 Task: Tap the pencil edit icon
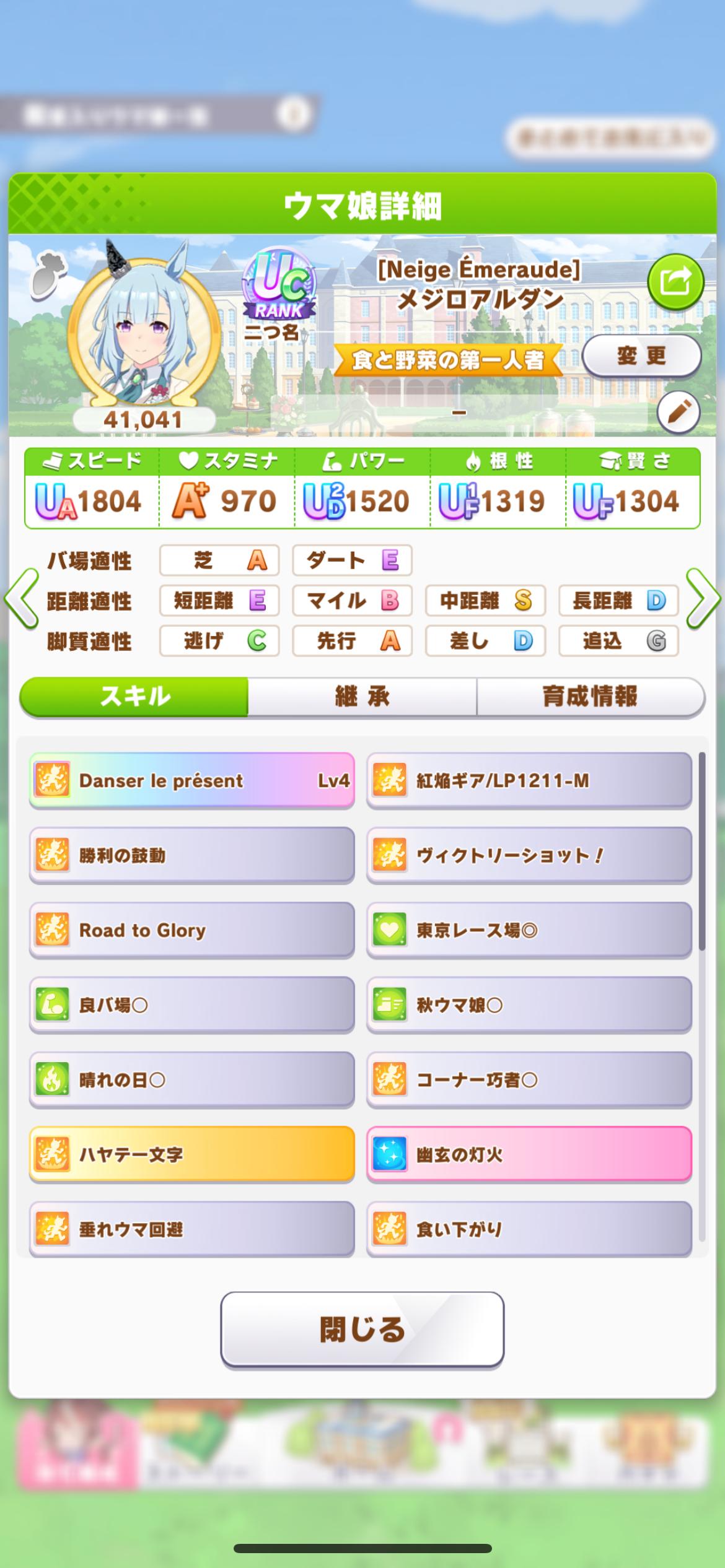tap(679, 411)
